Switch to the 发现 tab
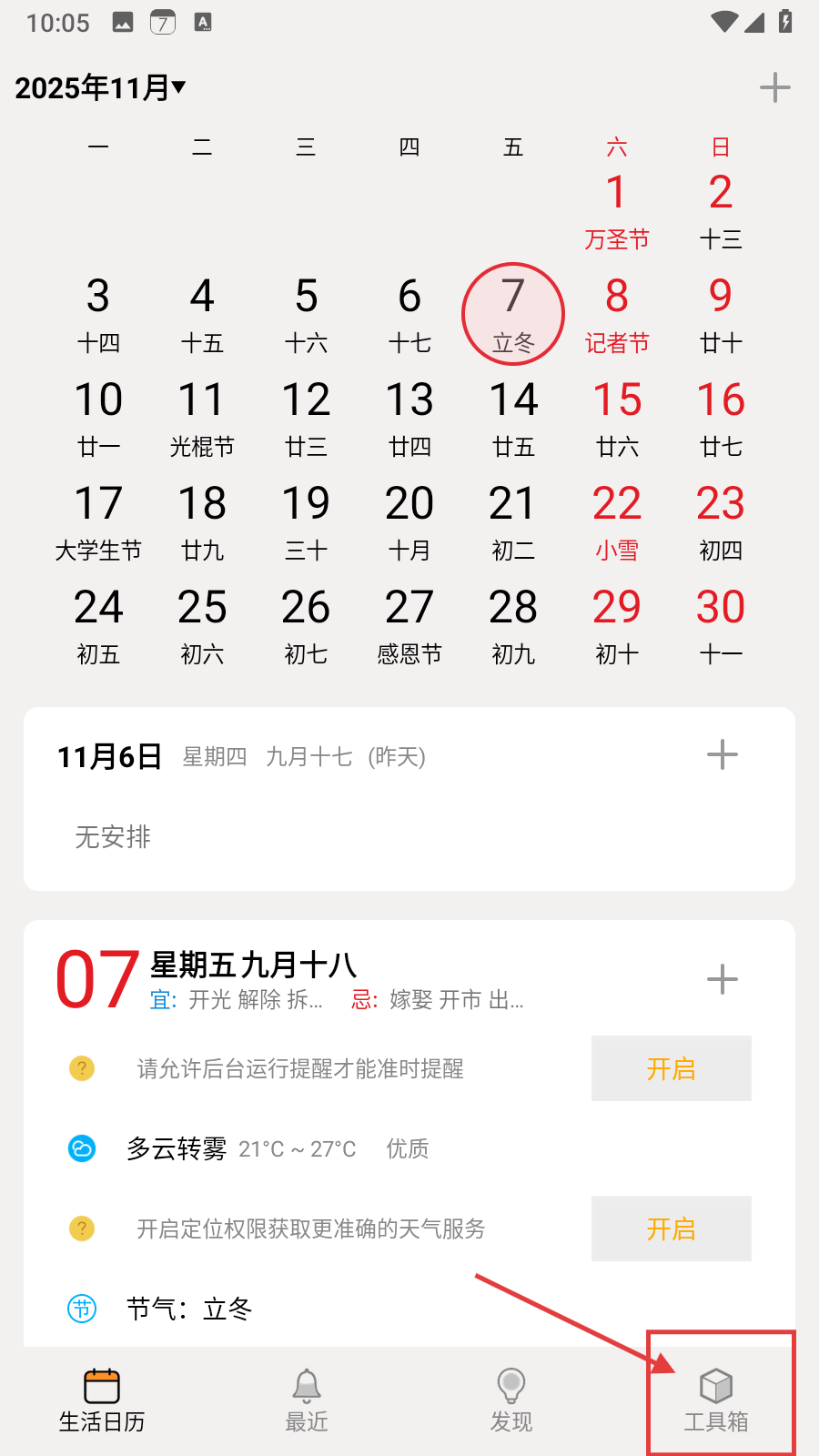Image resolution: width=819 pixels, height=1456 pixels. click(x=511, y=1401)
